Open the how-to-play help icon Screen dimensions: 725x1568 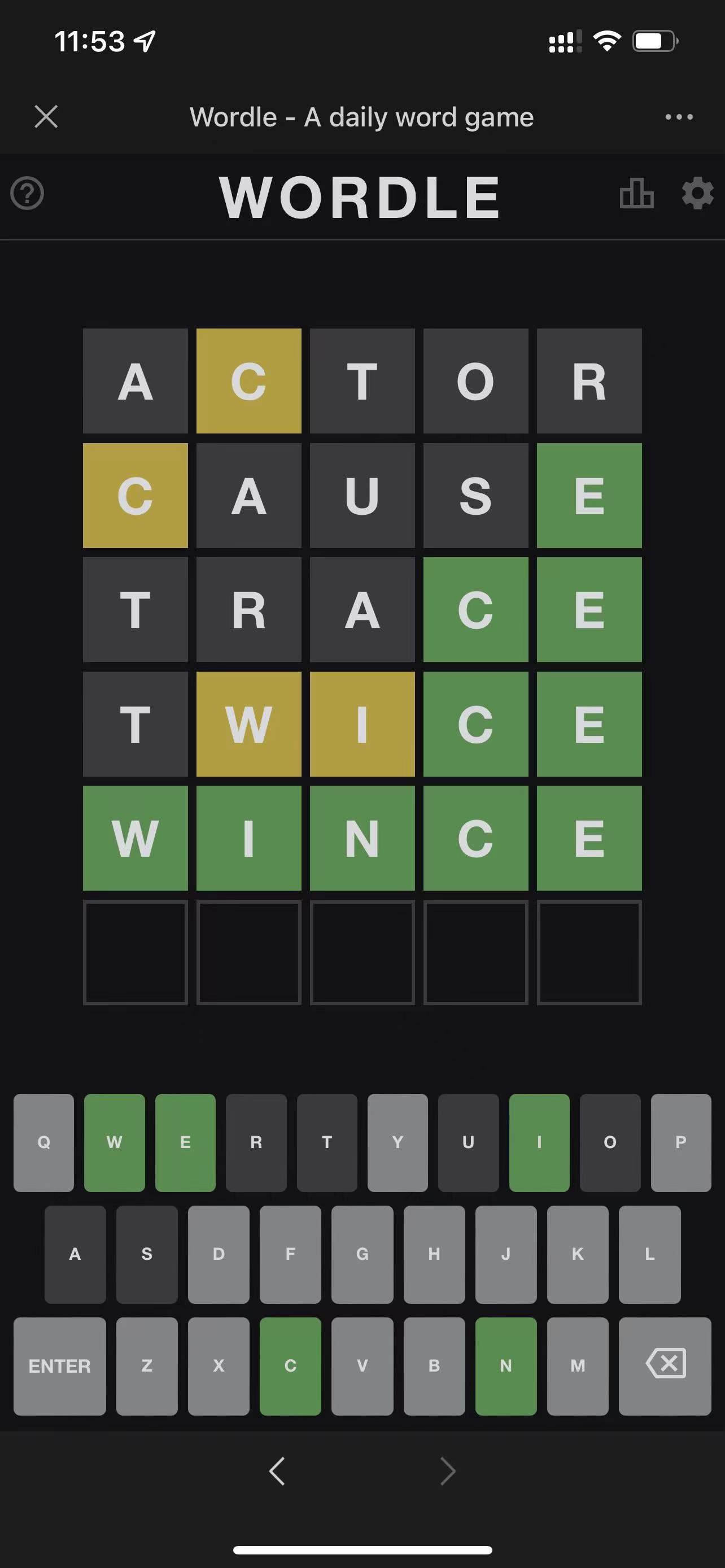[x=28, y=194]
